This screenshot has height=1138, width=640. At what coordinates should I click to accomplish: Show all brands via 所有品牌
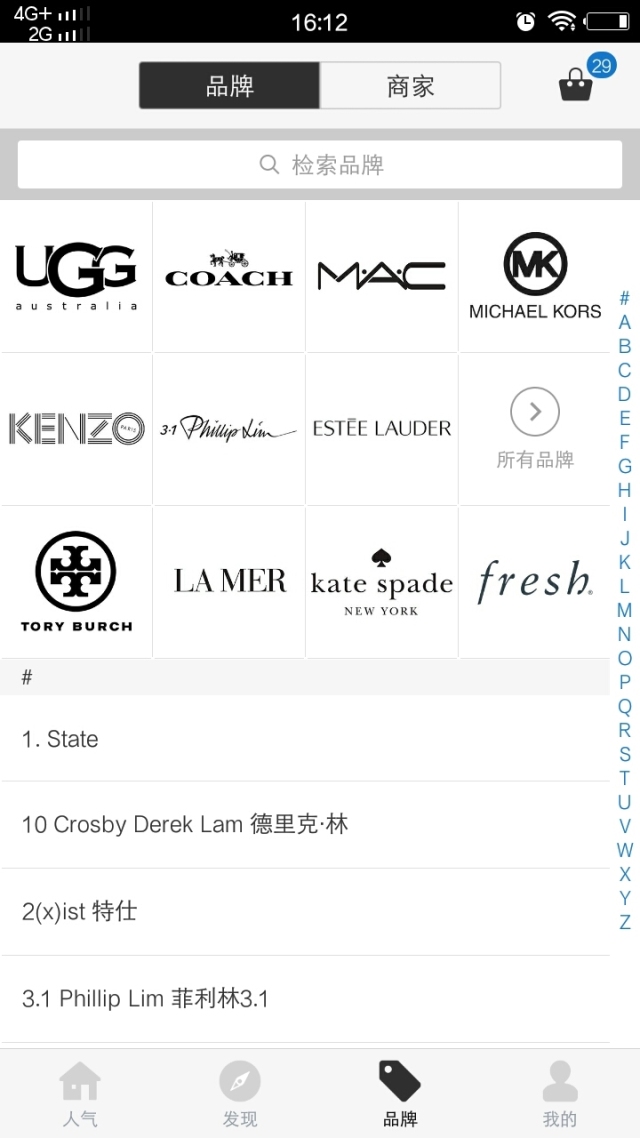pyautogui.click(x=535, y=429)
